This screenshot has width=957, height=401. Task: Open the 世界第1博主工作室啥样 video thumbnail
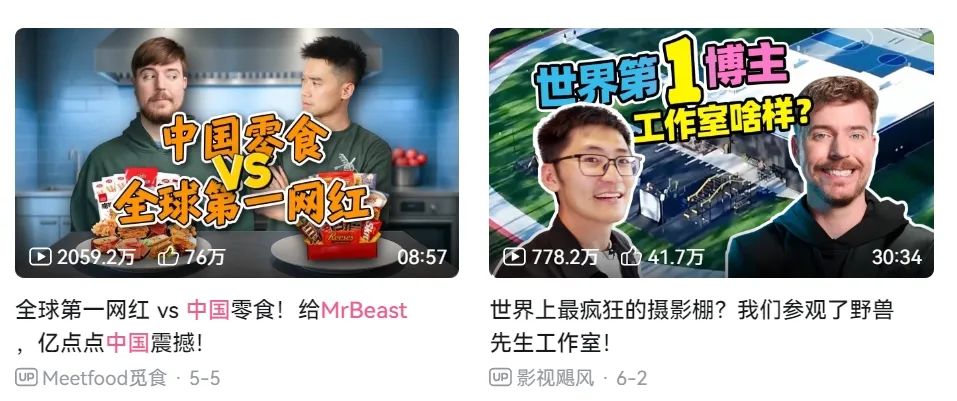click(710, 152)
